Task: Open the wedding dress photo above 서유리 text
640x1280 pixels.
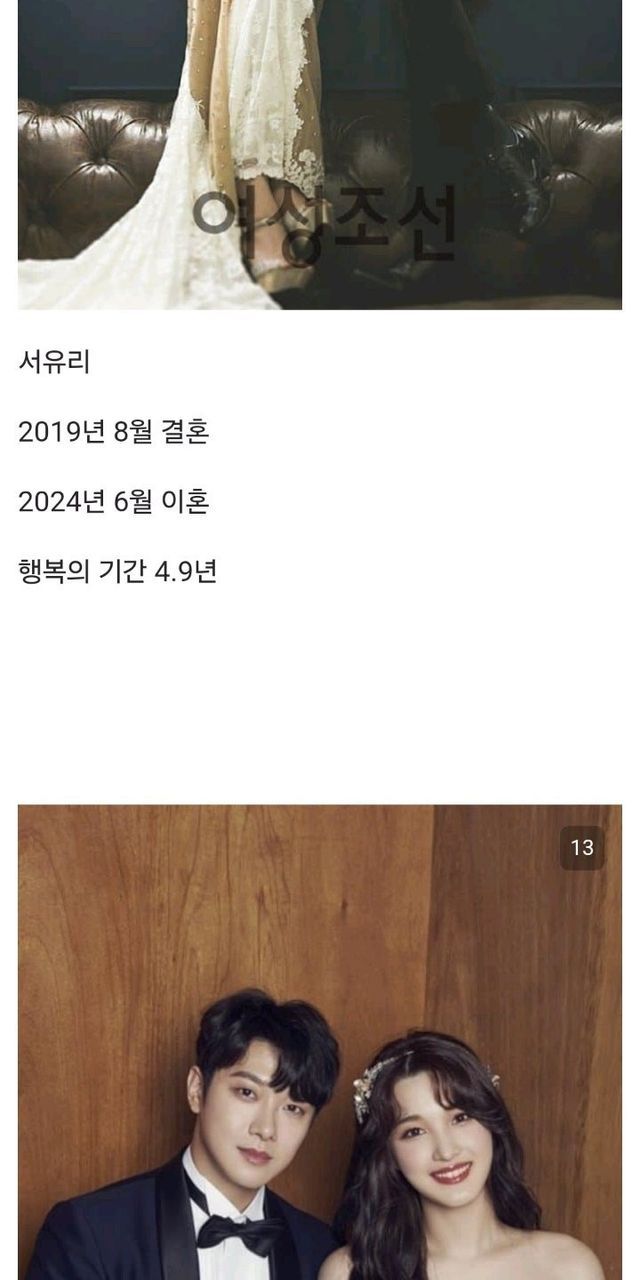Action: coord(320,154)
